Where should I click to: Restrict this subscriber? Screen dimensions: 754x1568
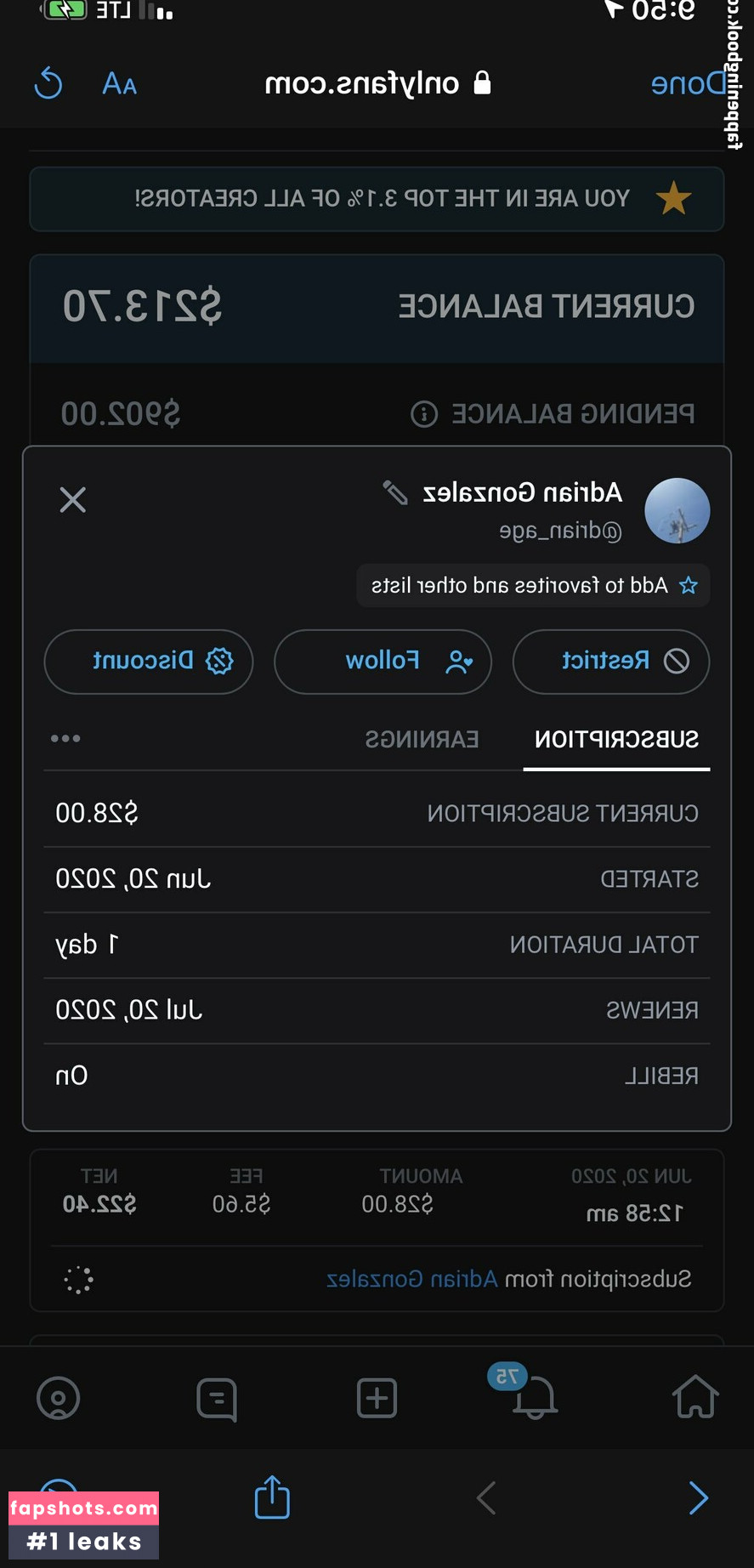tap(611, 661)
